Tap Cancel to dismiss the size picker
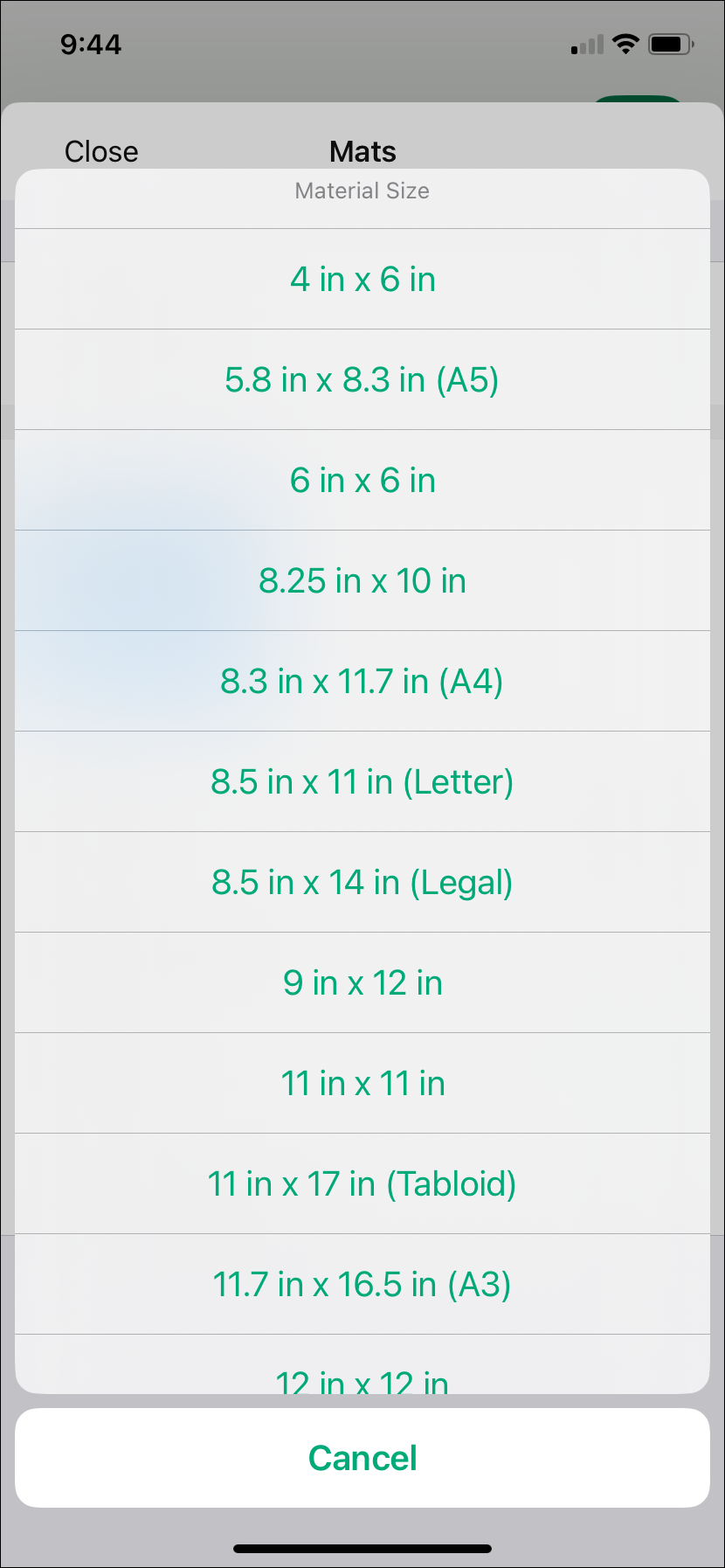Screen dimensions: 725x1568 362,1457
